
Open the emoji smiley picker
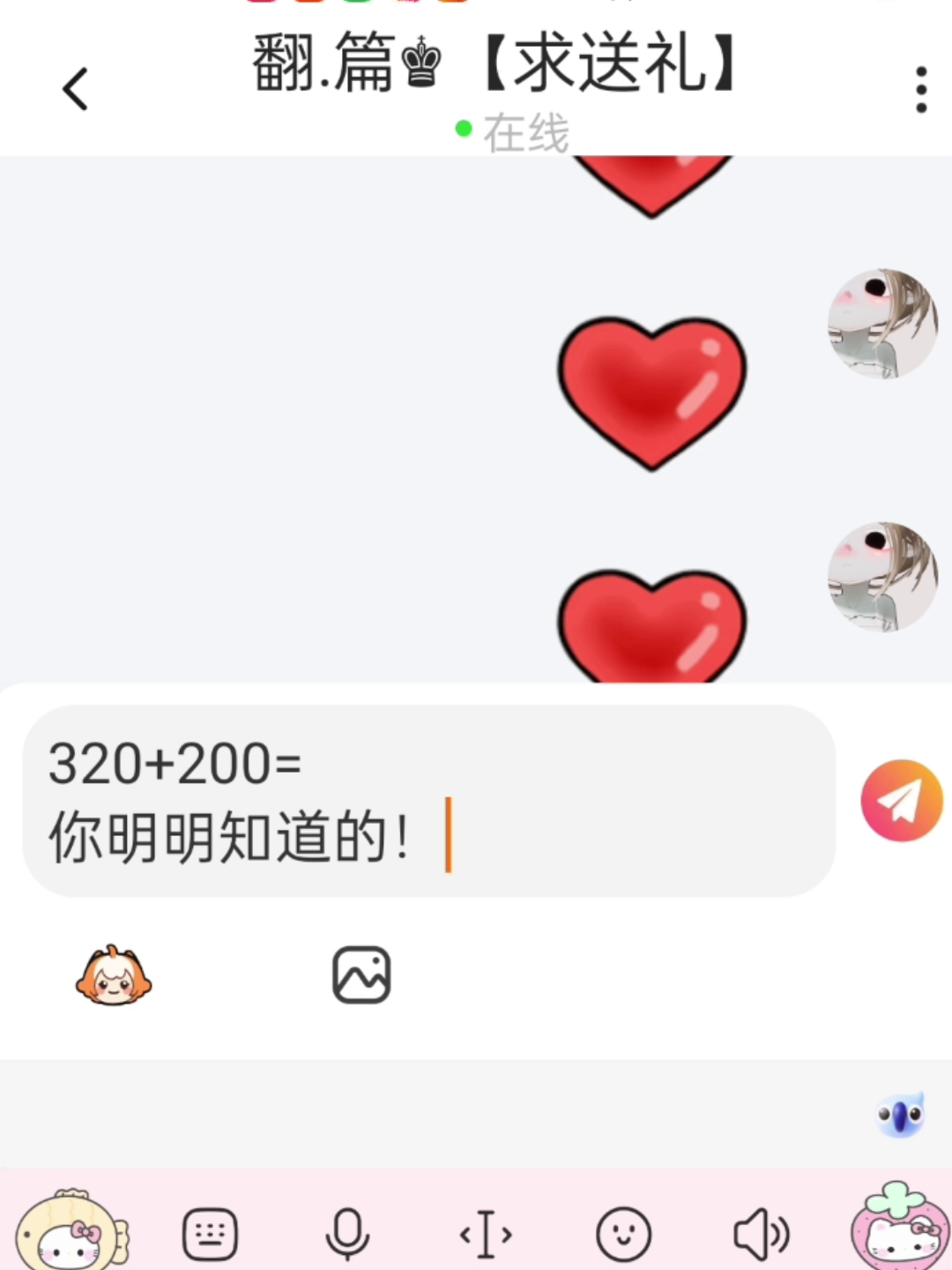click(x=623, y=1233)
